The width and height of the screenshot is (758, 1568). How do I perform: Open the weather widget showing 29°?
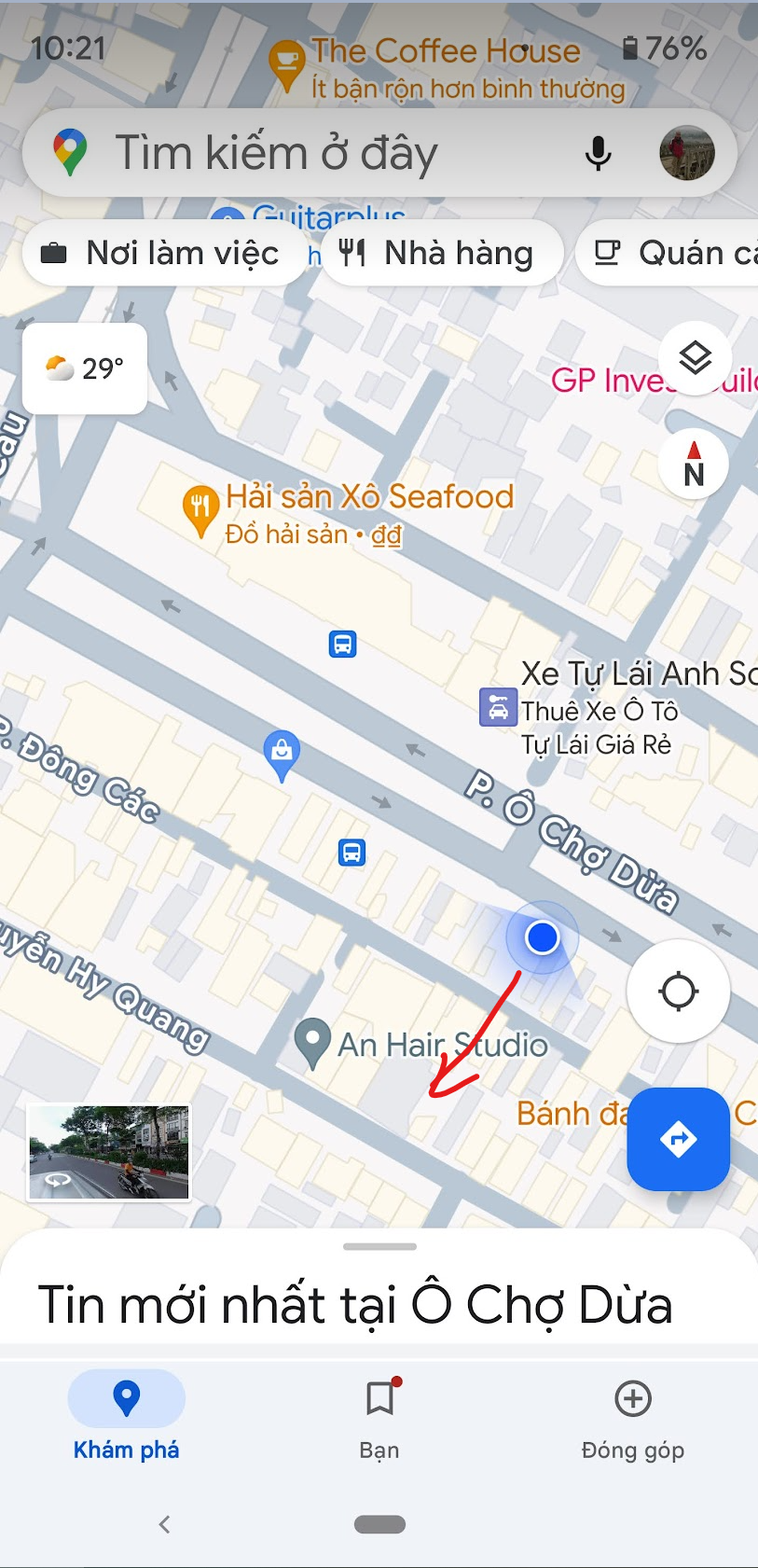point(85,368)
